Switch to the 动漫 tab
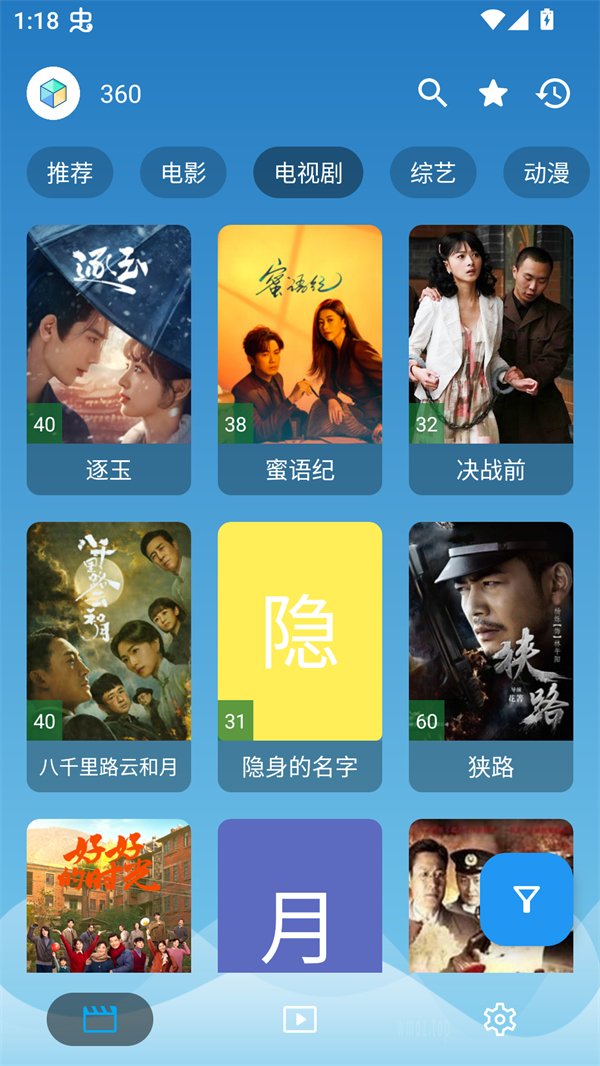This screenshot has width=600, height=1066. tap(546, 173)
